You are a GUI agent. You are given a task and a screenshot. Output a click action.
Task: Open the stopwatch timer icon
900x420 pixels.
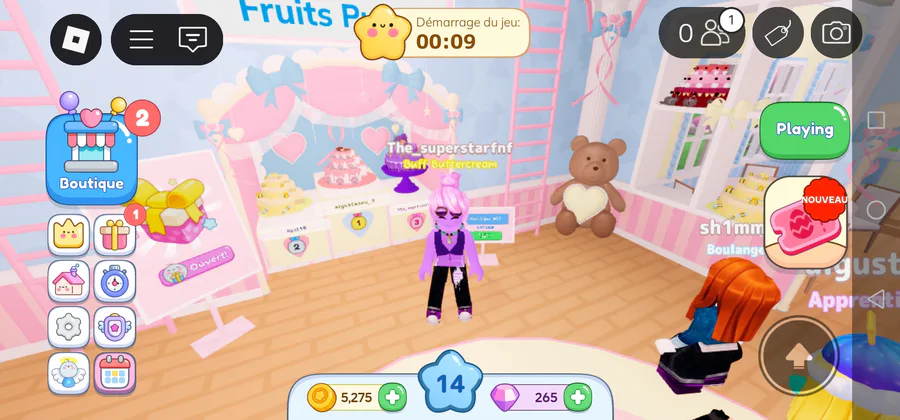point(115,282)
